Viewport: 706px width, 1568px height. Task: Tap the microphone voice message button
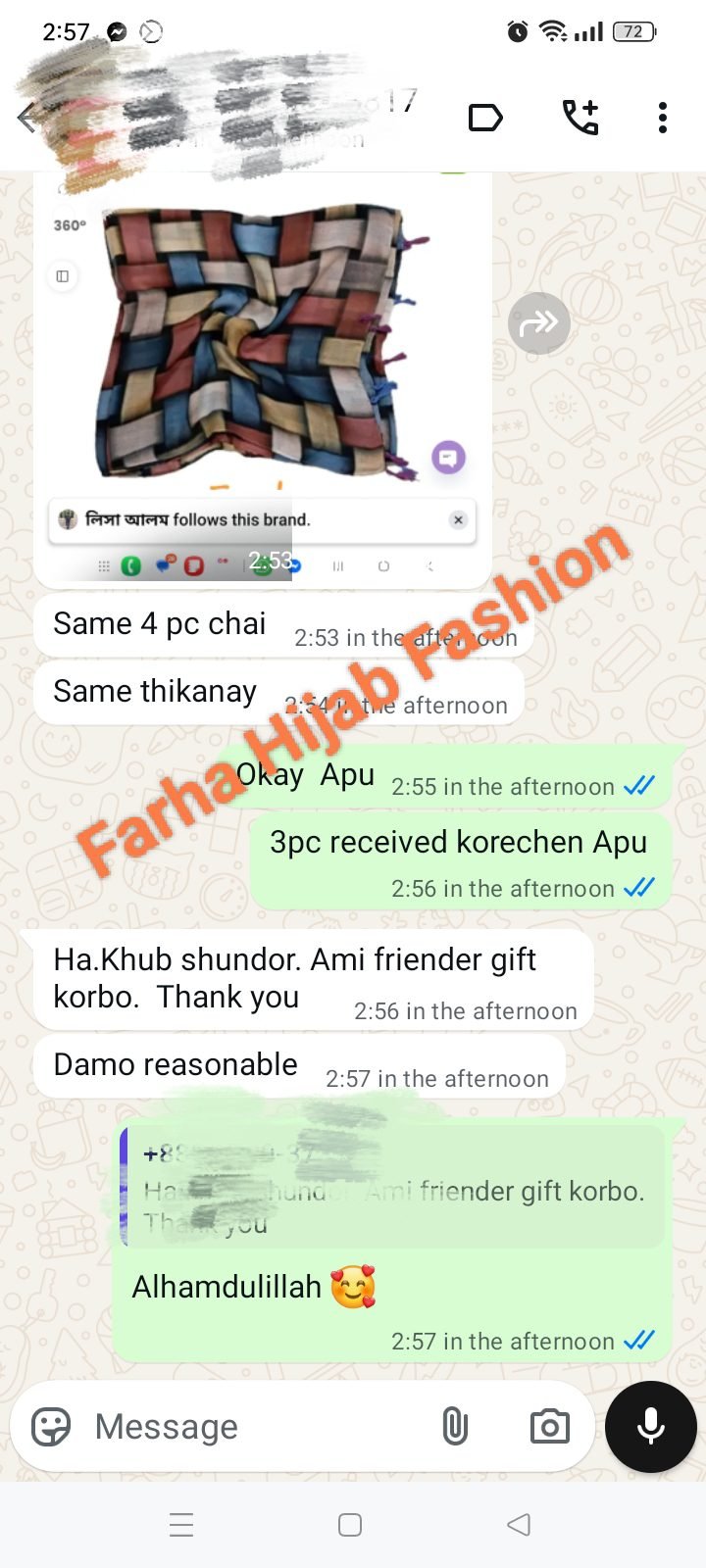651,1427
